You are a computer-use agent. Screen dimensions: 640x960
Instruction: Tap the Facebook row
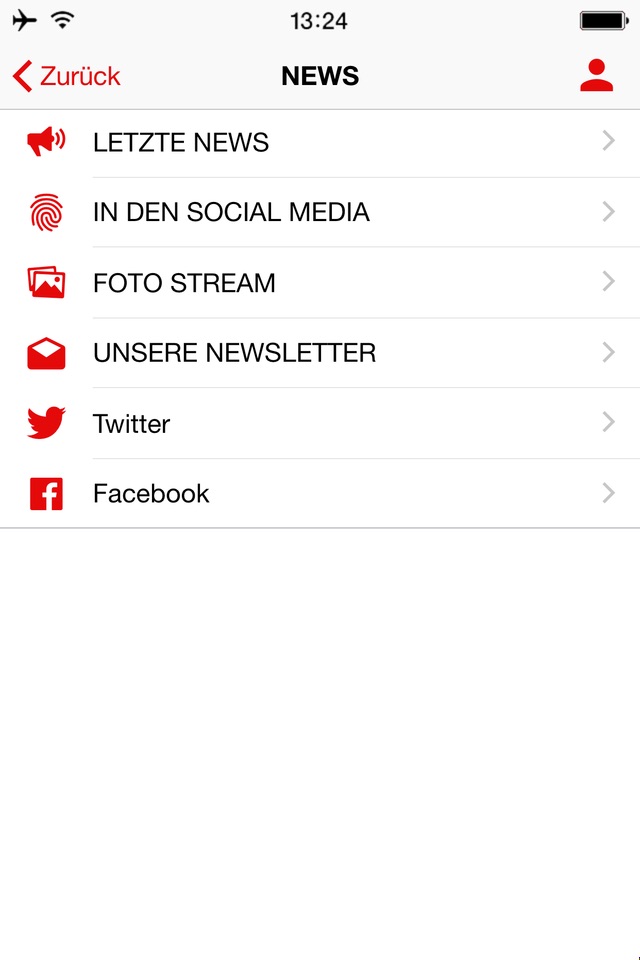tap(320, 494)
